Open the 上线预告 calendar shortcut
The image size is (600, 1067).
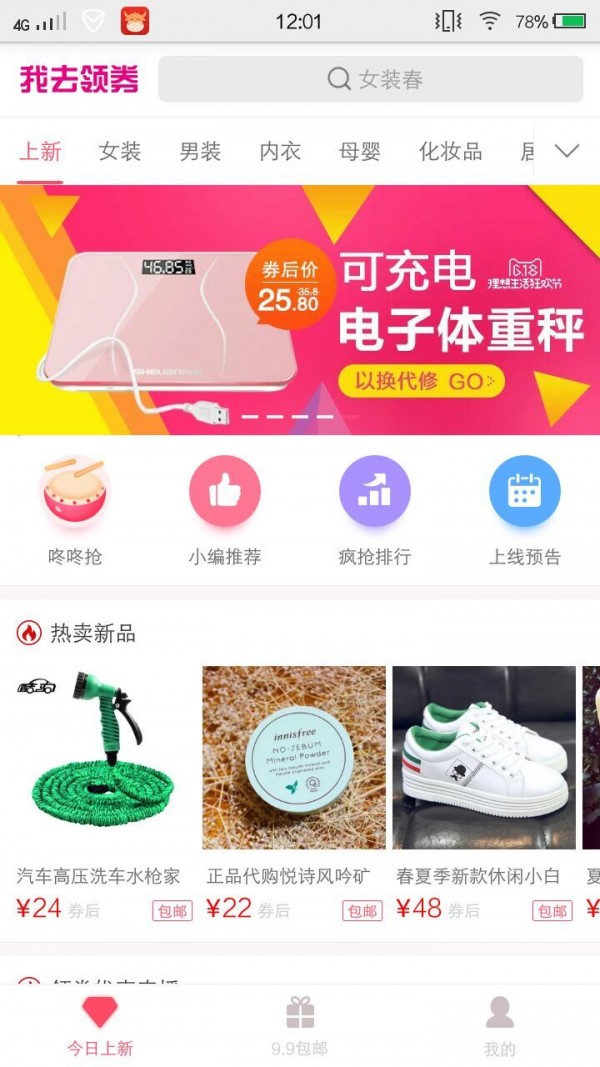click(525, 510)
